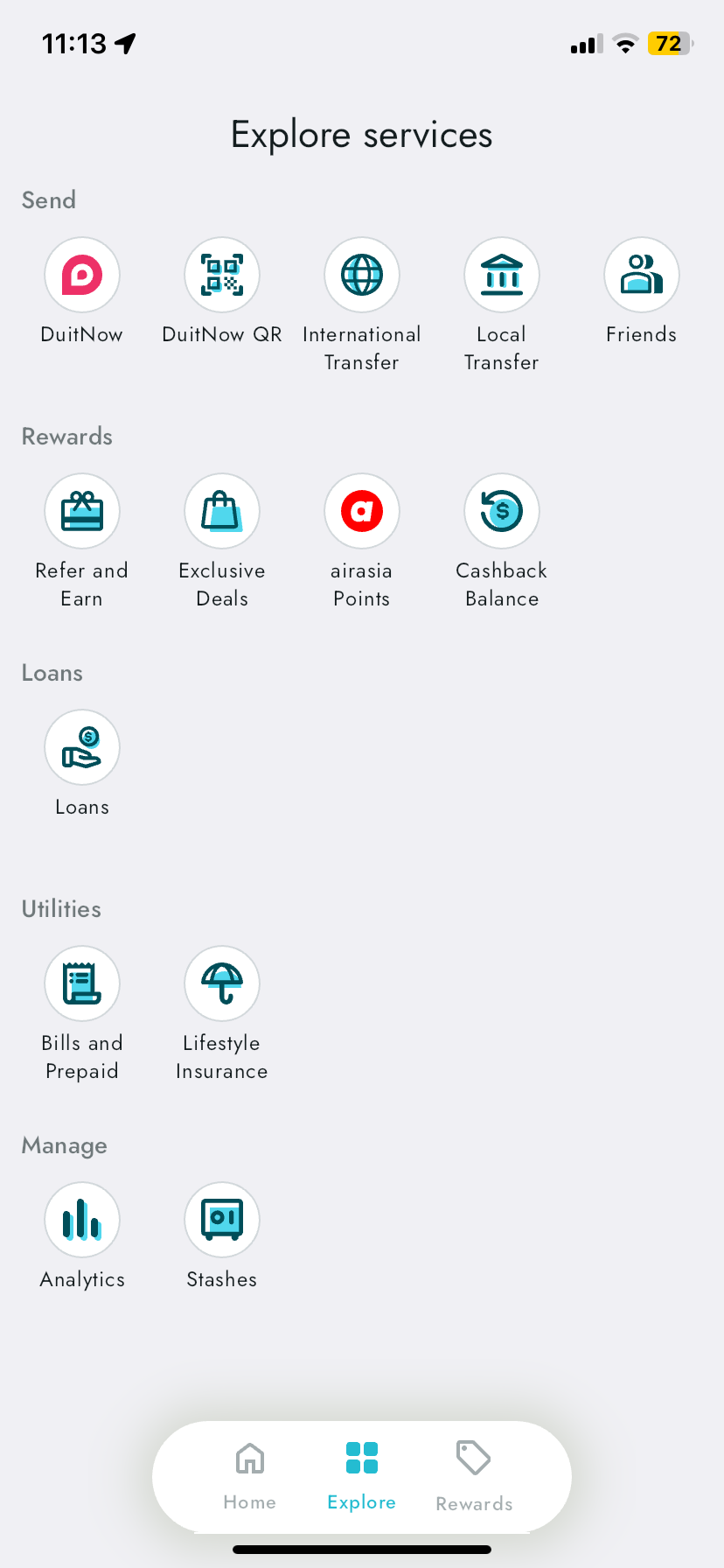Viewport: 724px width, 1568px height.
Task: Select the Explore tab
Action: click(x=362, y=1475)
